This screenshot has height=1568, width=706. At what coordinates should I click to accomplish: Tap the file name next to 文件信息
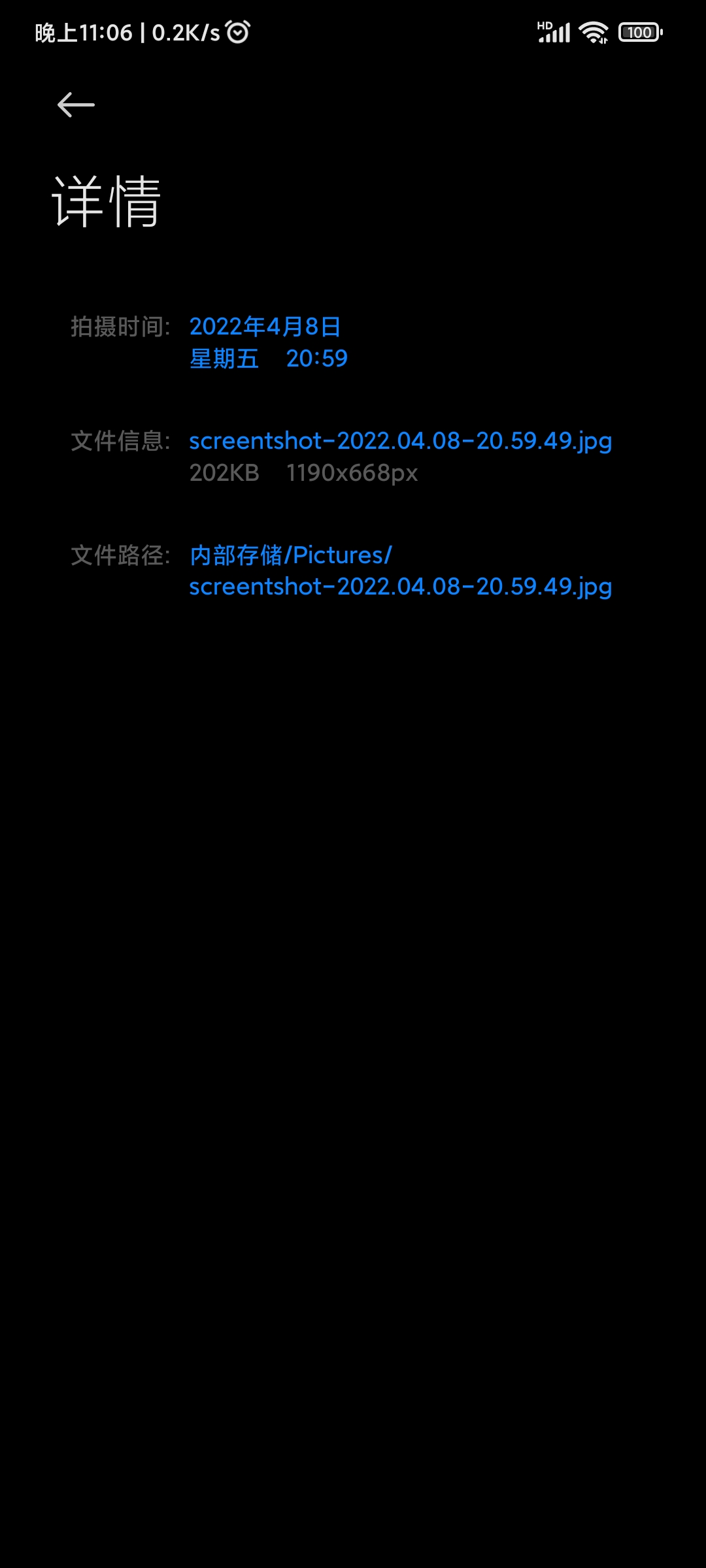(x=400, y=441)
